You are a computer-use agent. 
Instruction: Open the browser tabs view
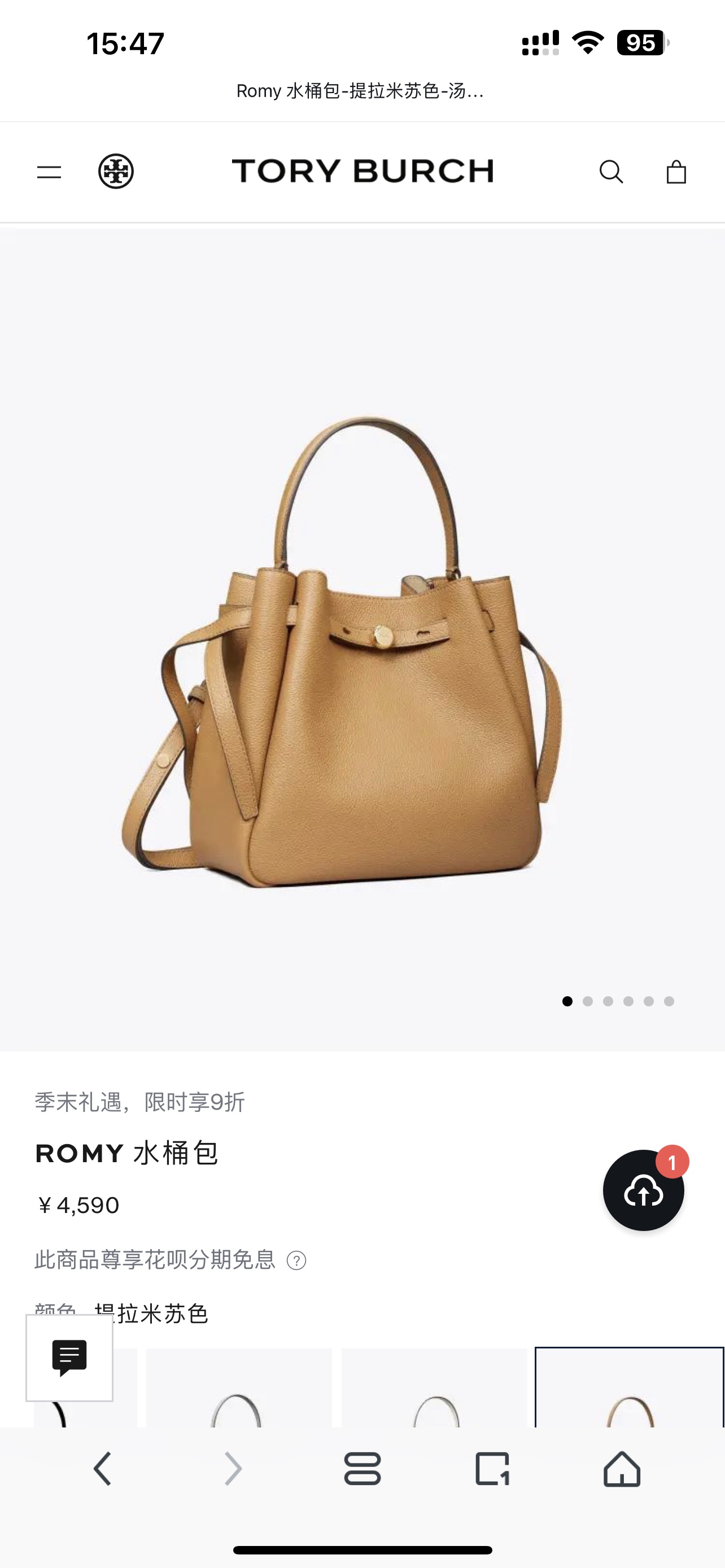pos(363,1469)
